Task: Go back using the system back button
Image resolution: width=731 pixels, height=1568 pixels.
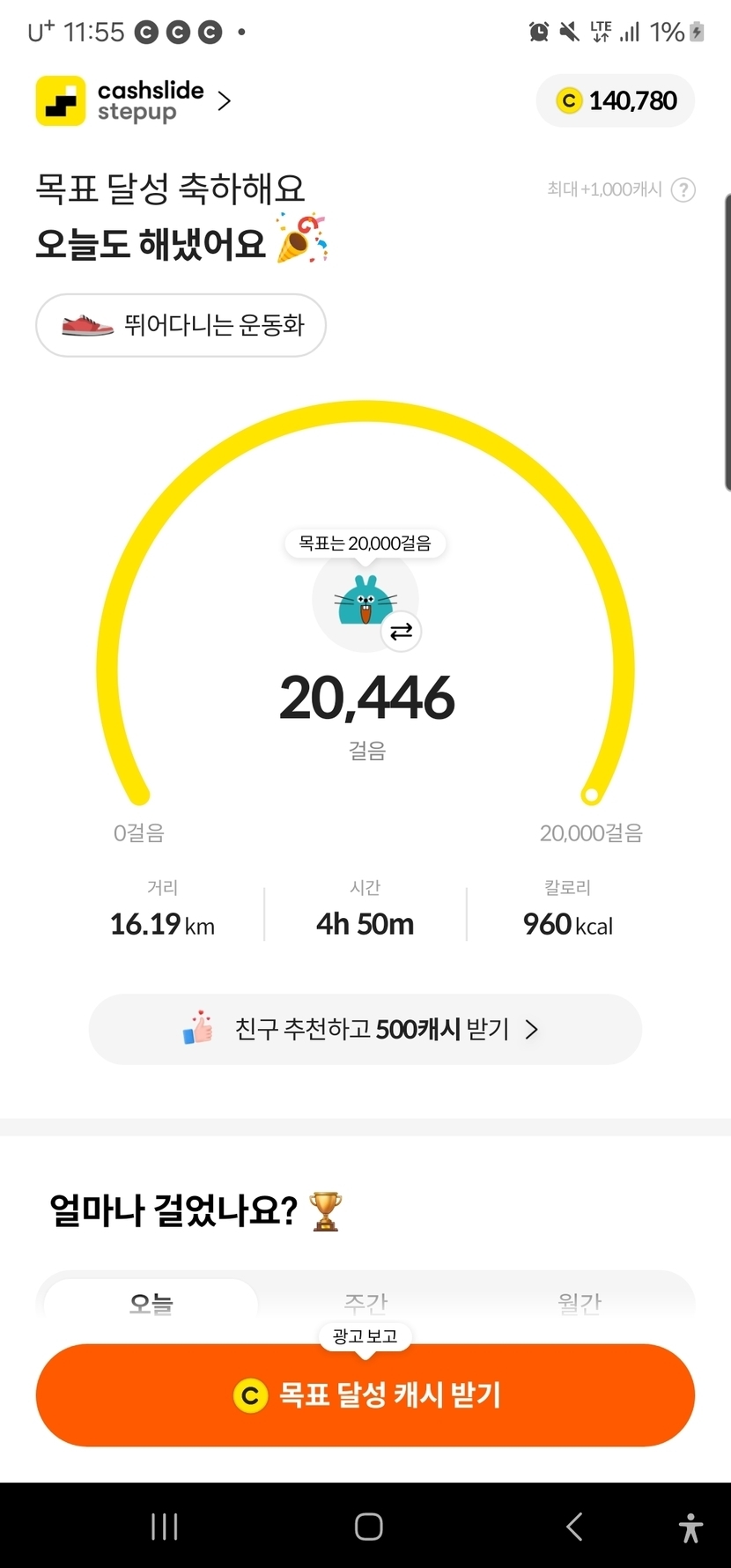Action: pos(574,1527)
